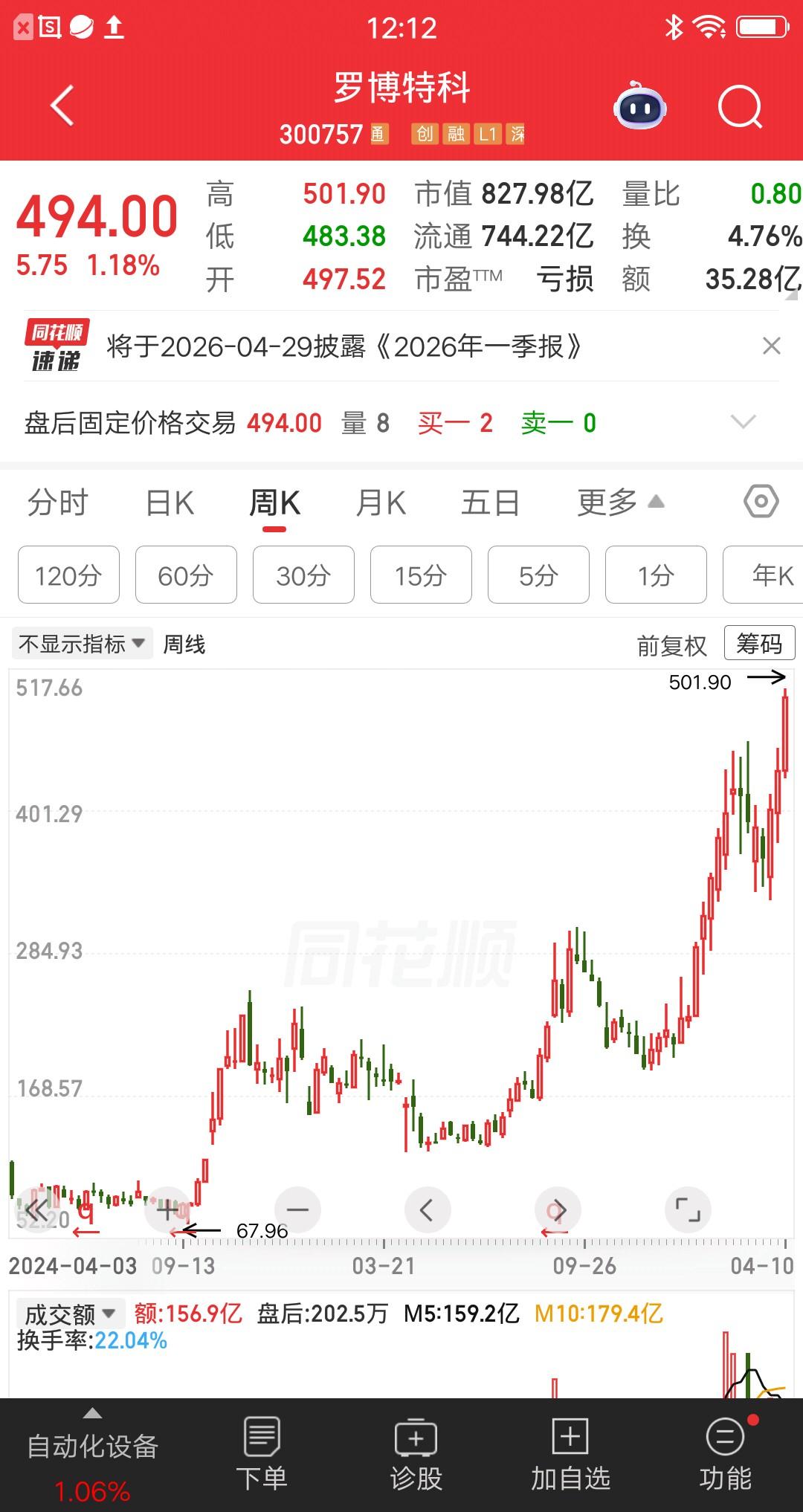Dismiss the 2026 quarterly report announcement

click(771, 346)
